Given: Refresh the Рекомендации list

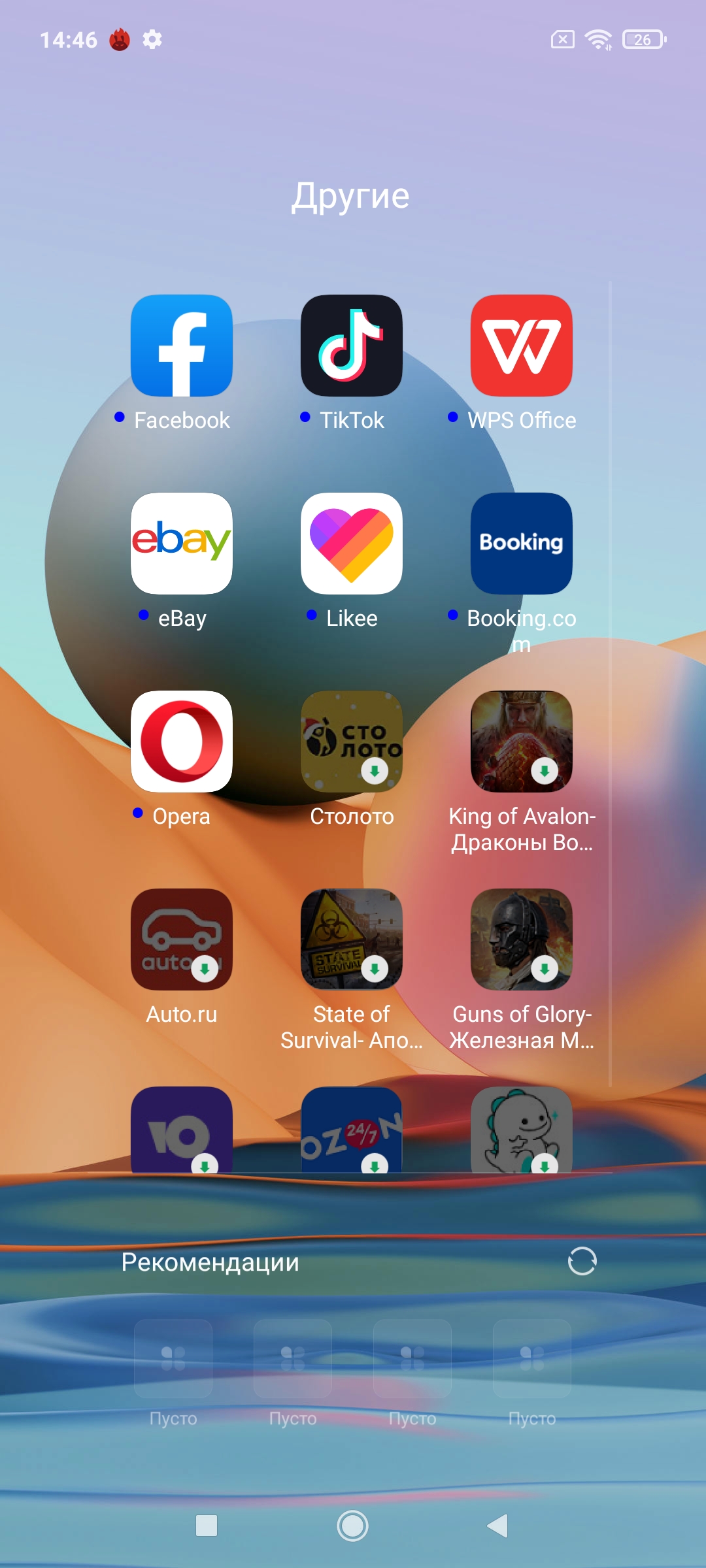Looking at the screenshot, I should coord(582,1261).
